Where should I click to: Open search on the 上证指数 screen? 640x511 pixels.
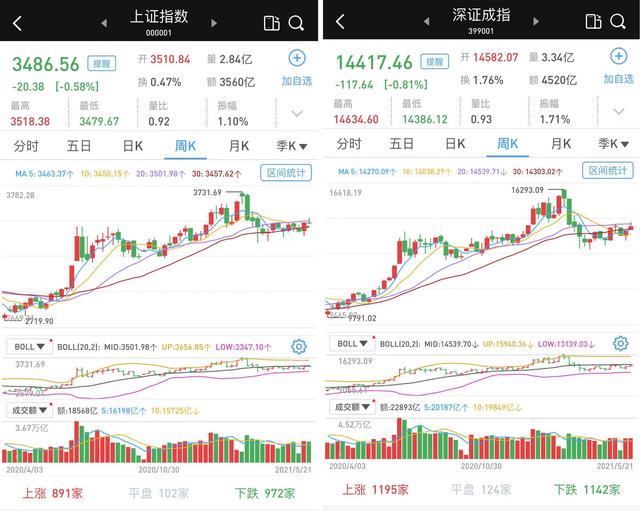(x=296, y=23)
